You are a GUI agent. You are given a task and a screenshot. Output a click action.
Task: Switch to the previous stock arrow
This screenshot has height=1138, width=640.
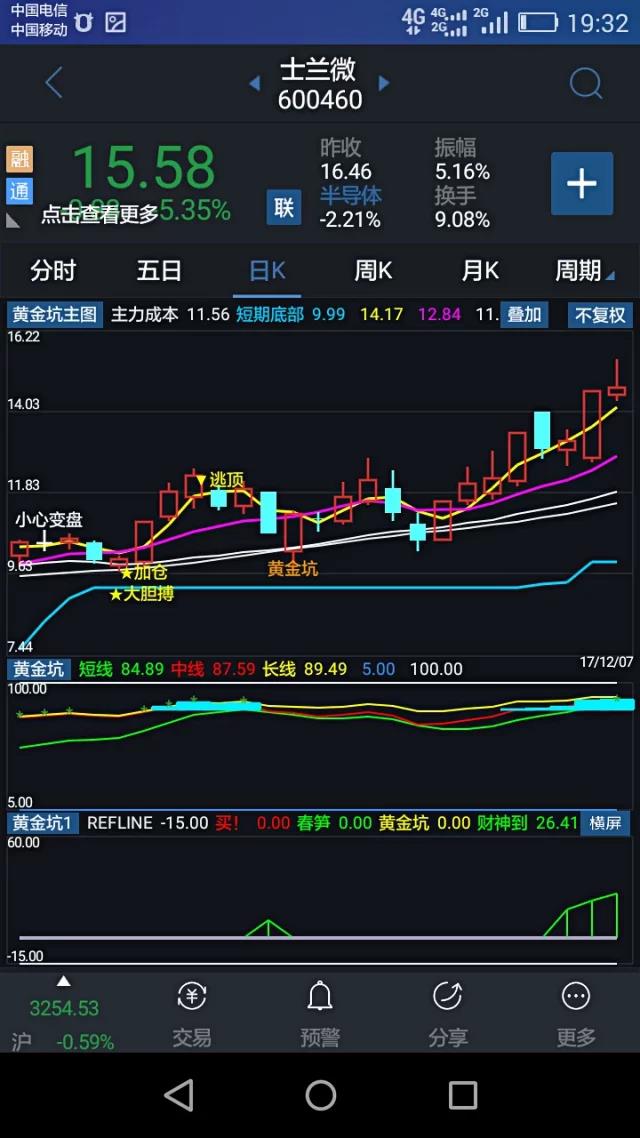tap(254, 84)
